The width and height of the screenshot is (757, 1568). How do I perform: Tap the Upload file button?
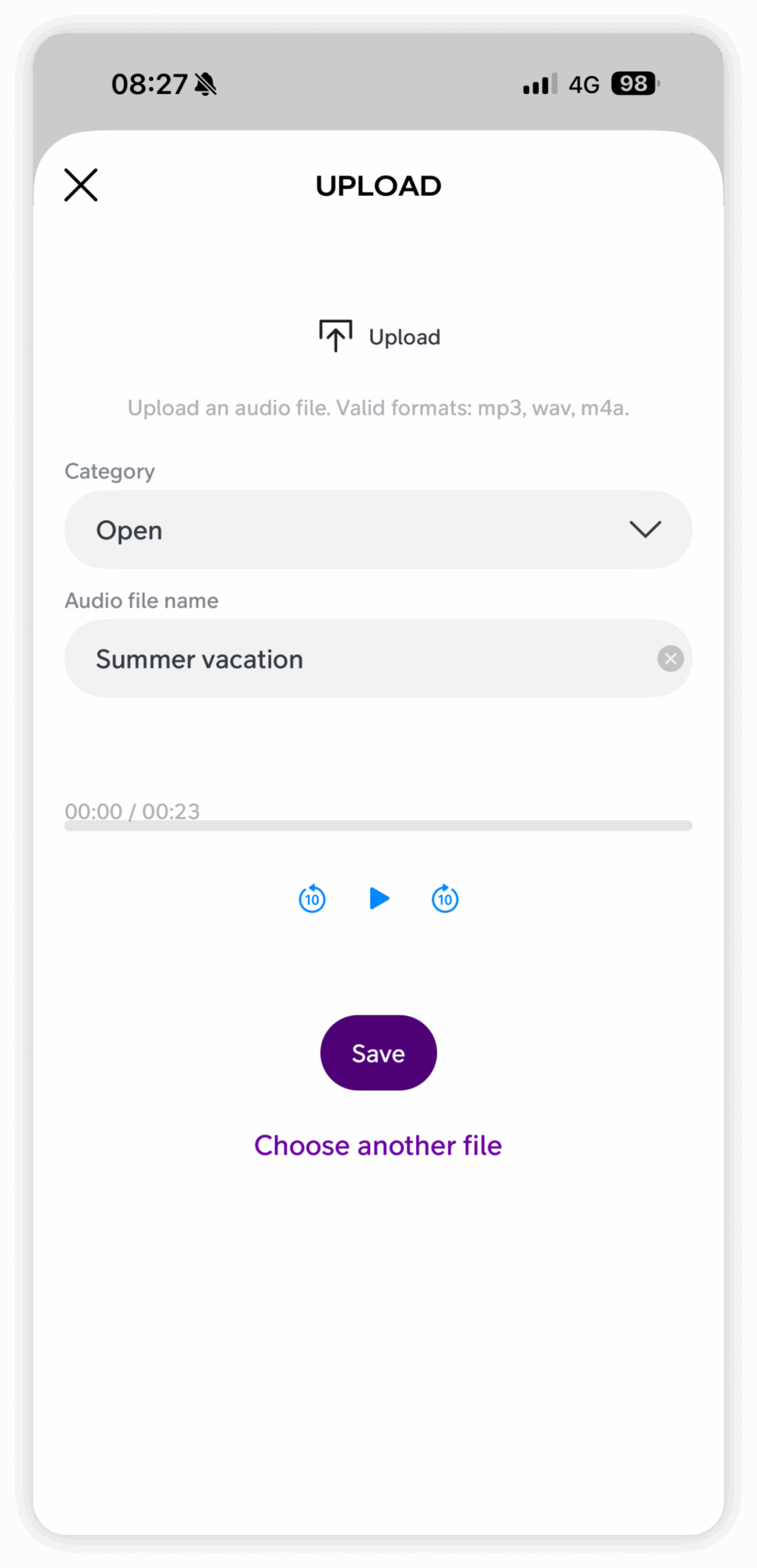(379, 337)
